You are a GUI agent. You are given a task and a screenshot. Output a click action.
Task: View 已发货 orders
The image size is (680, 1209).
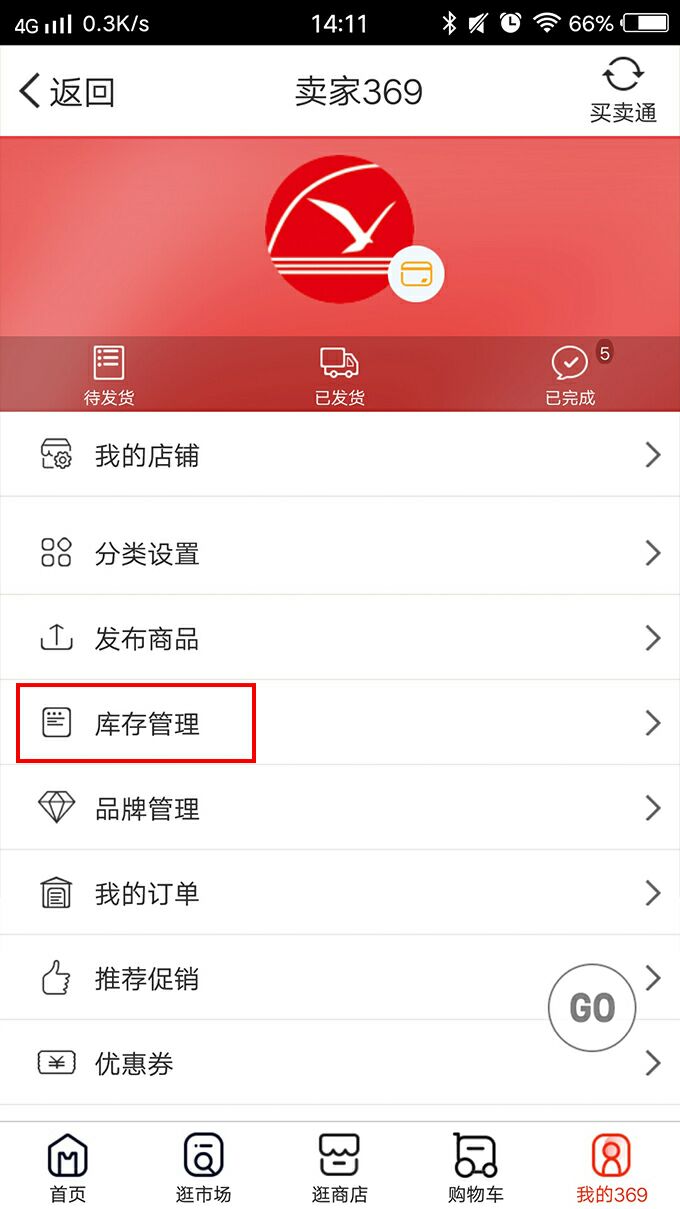pyautogui.click(x=339, y=375)
